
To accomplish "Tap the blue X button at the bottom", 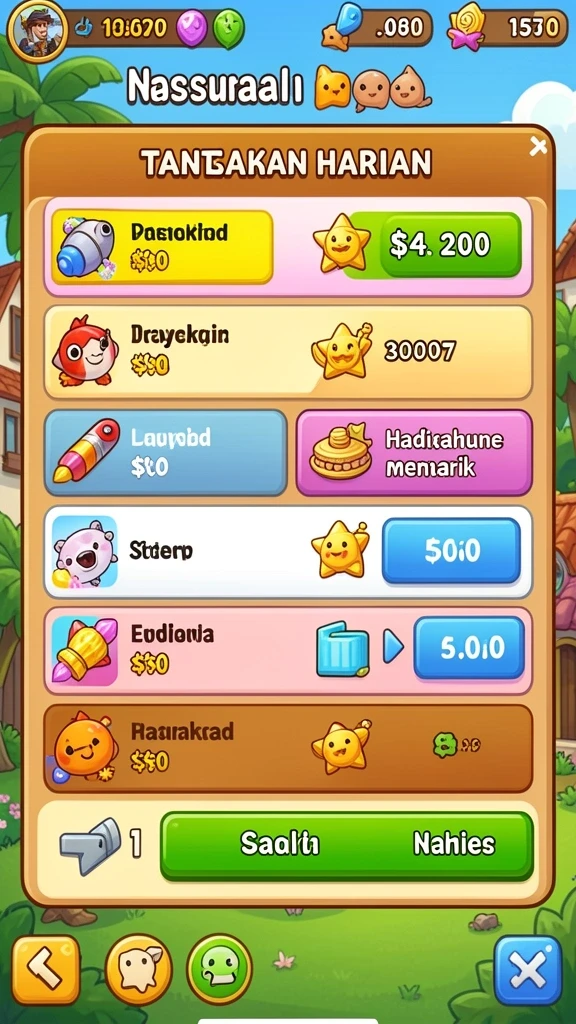I will [x=528, y=970].
